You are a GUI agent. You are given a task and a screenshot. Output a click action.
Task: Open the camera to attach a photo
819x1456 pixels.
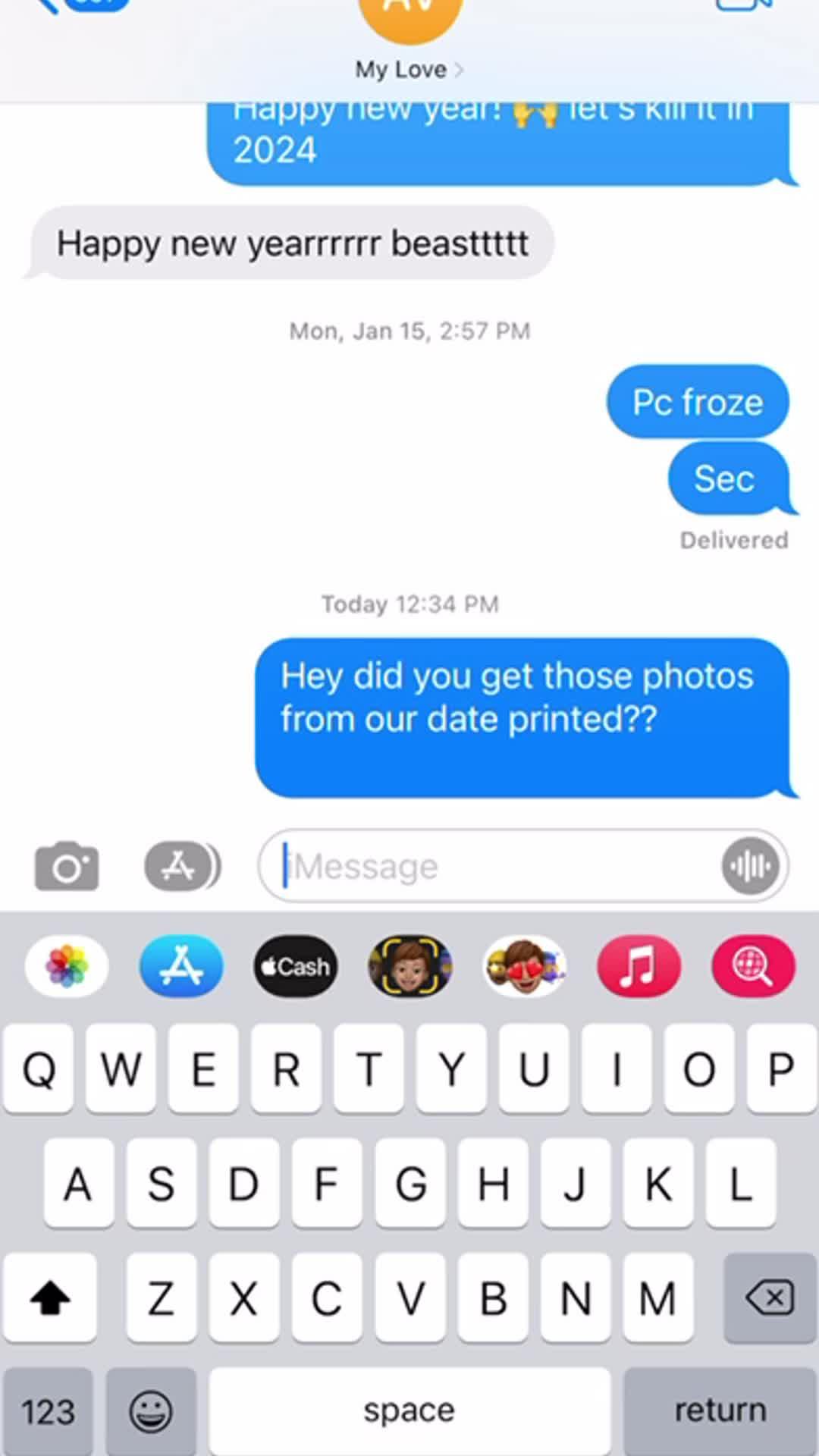point(67,866)
